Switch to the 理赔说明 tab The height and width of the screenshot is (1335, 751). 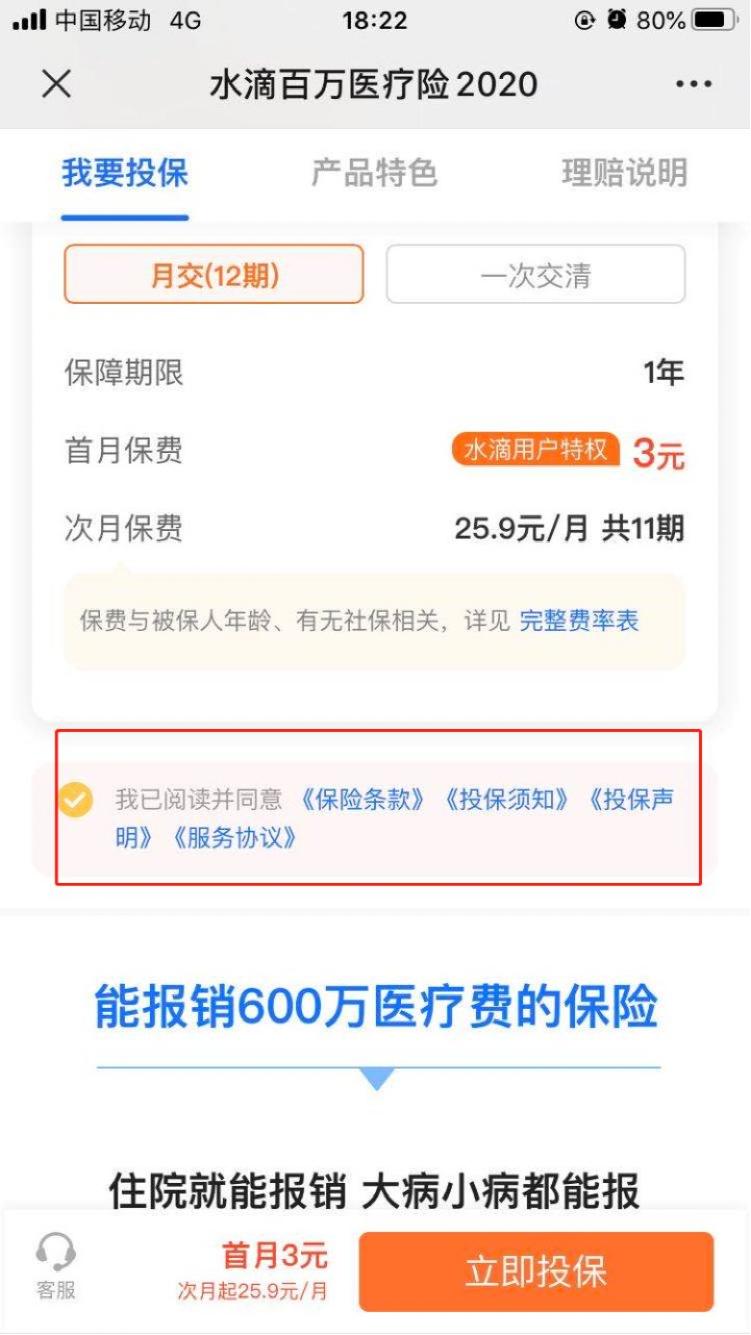pyautogui.click(x=624, y=173)
